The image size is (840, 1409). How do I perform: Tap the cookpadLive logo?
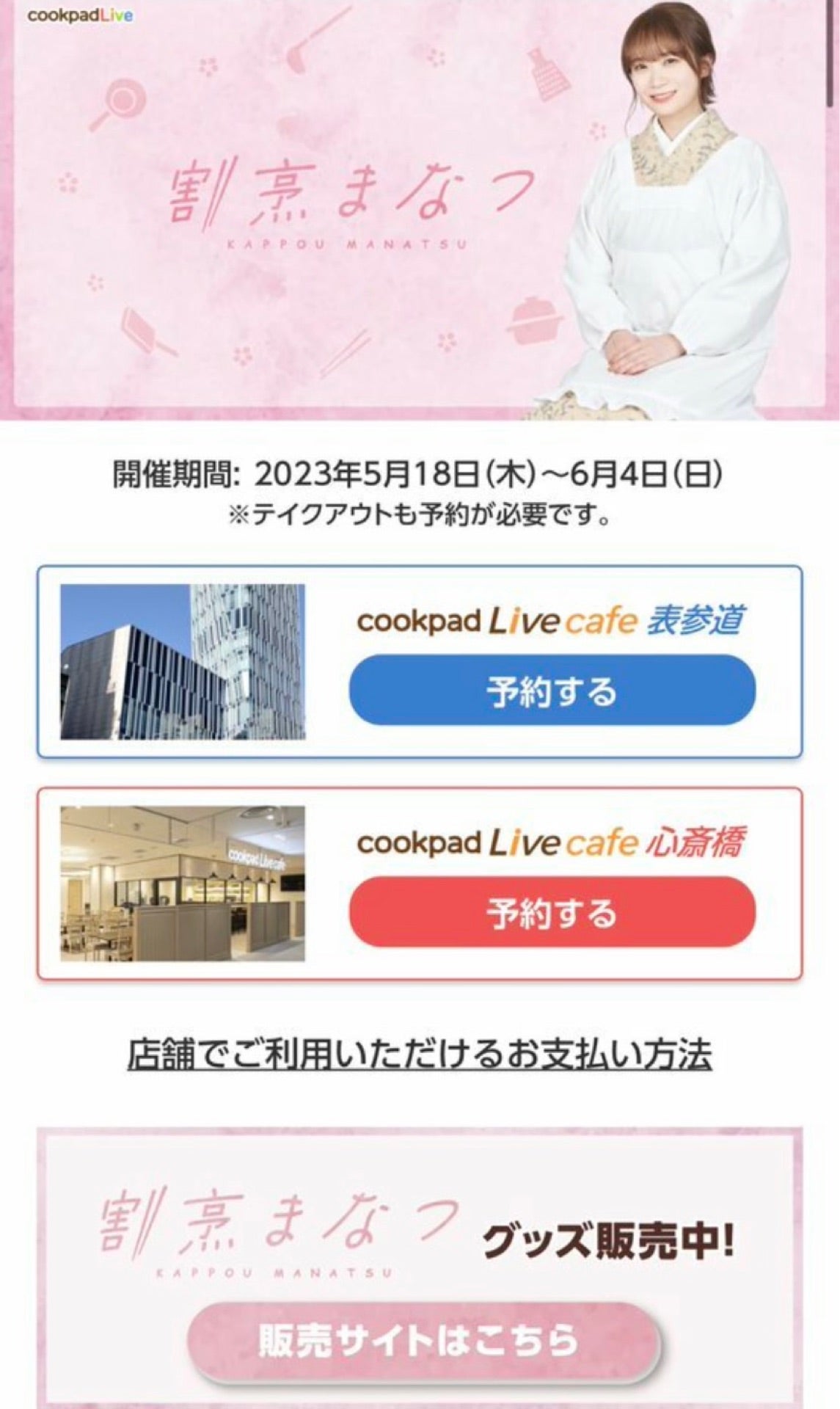81,15
